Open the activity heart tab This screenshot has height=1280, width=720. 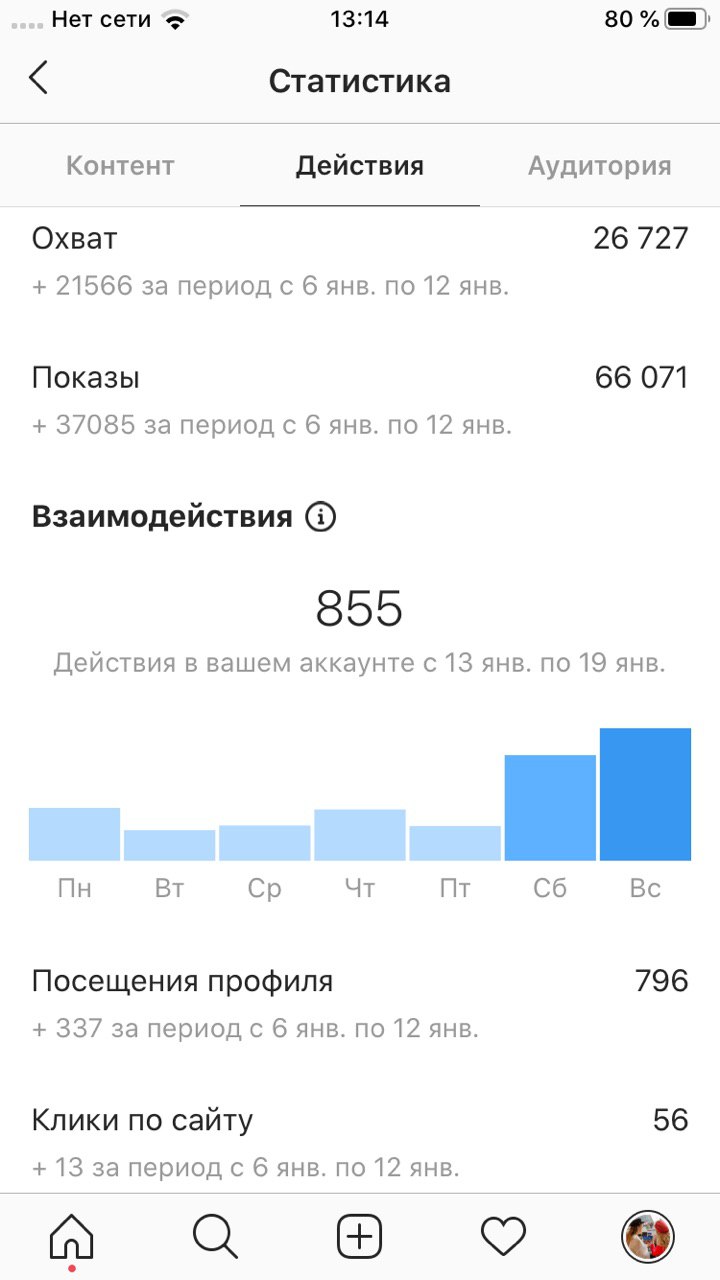pos(503,1238)
